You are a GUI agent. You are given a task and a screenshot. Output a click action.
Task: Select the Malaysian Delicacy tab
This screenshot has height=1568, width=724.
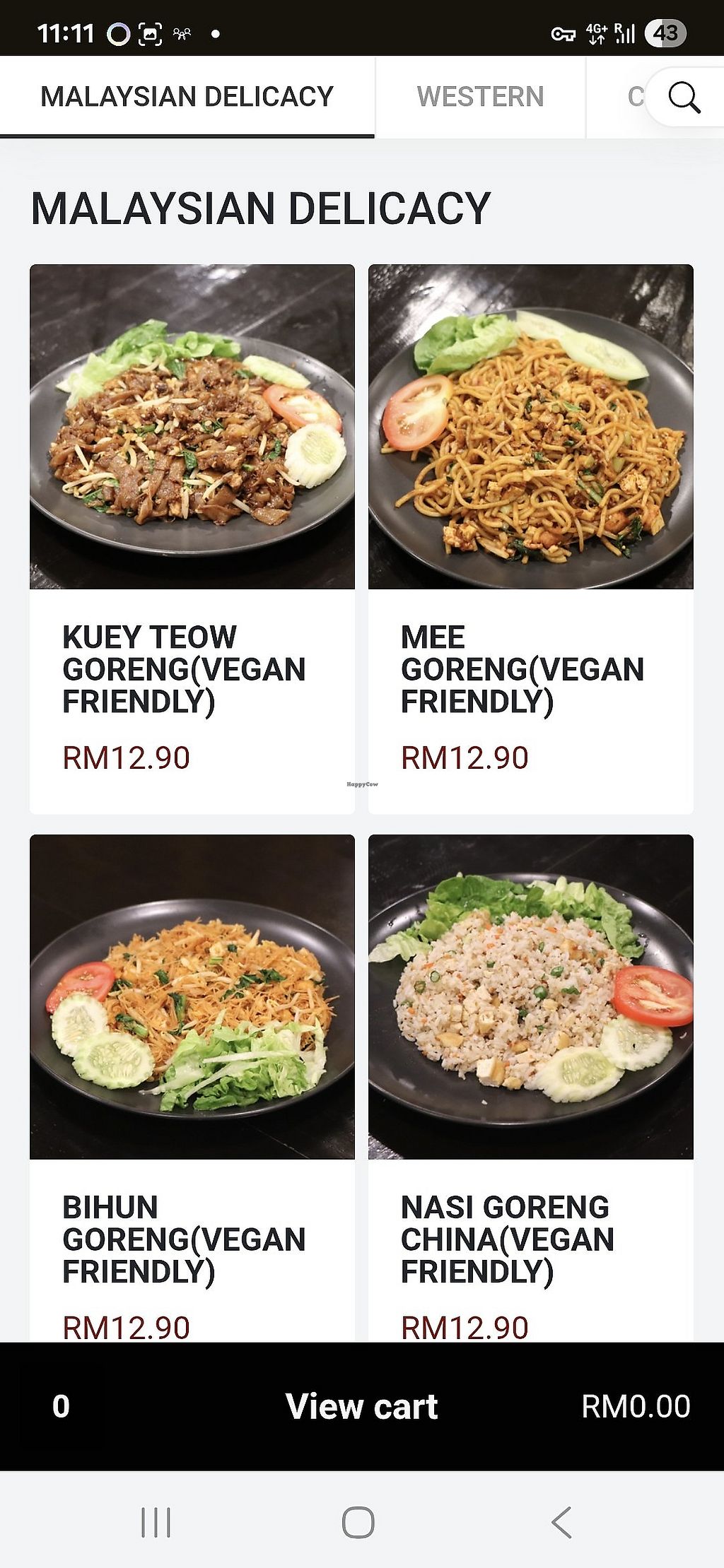[187, 97]
